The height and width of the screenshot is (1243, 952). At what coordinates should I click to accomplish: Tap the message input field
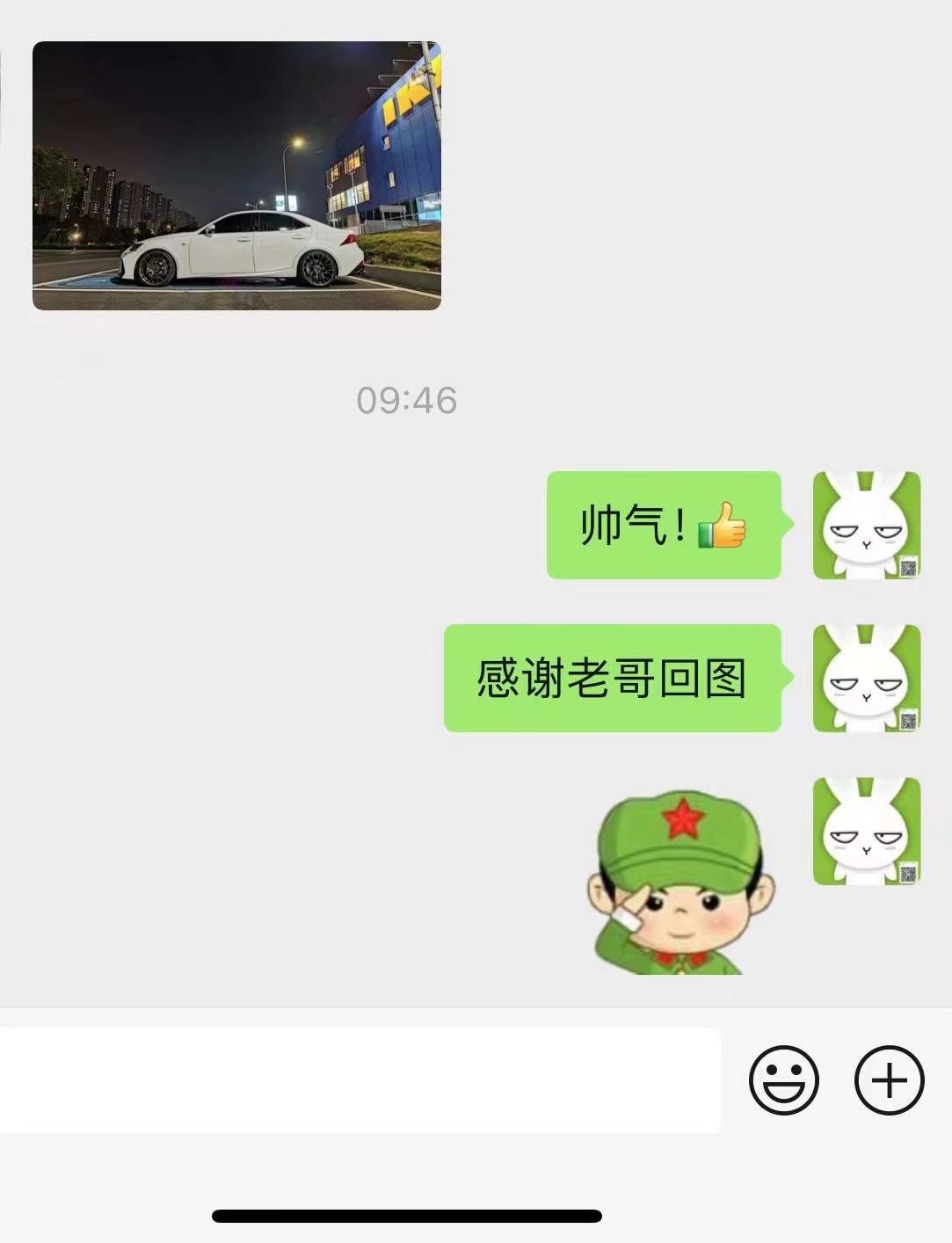pyautogui.click(x=359, y=1080)
